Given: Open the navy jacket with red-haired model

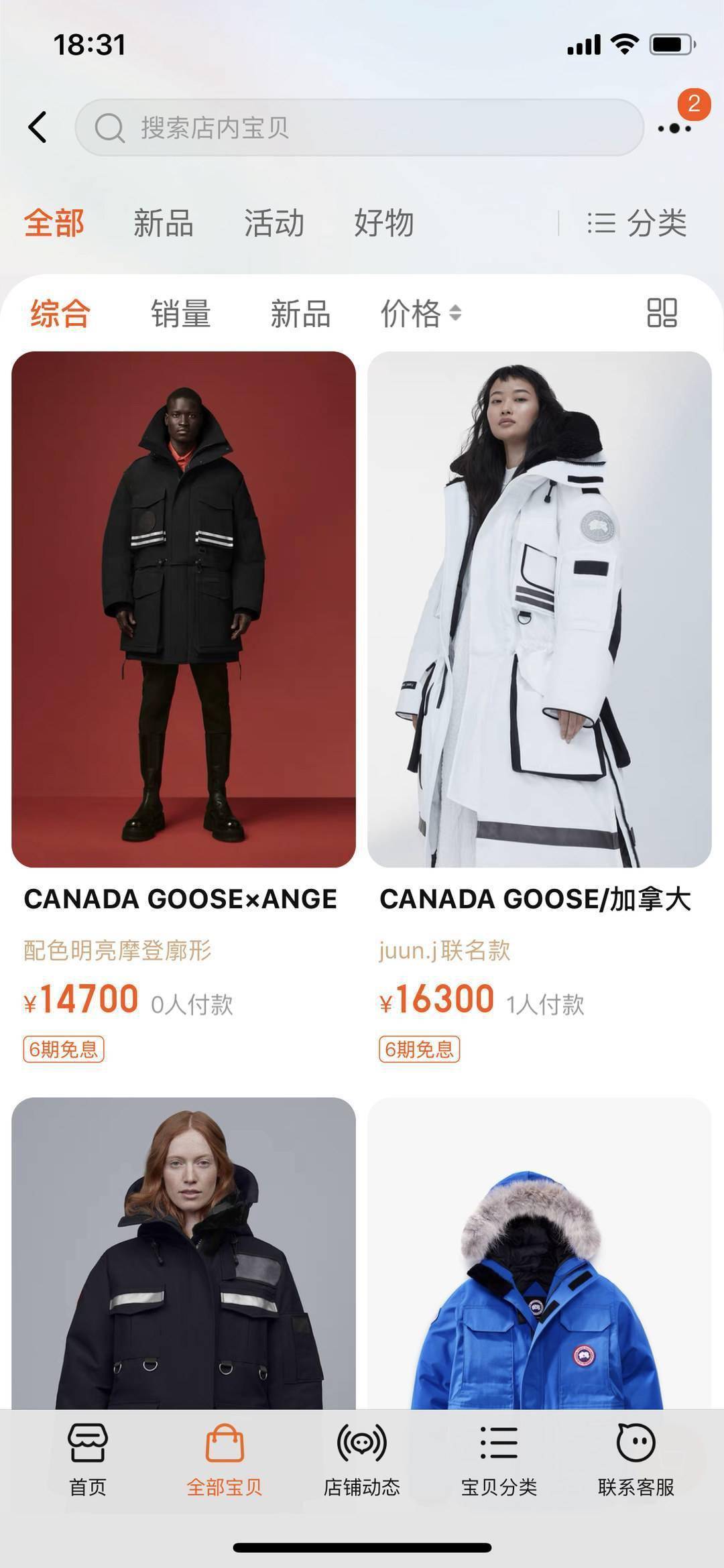Looking at the screenshot, I should (x=183, y=1254).
